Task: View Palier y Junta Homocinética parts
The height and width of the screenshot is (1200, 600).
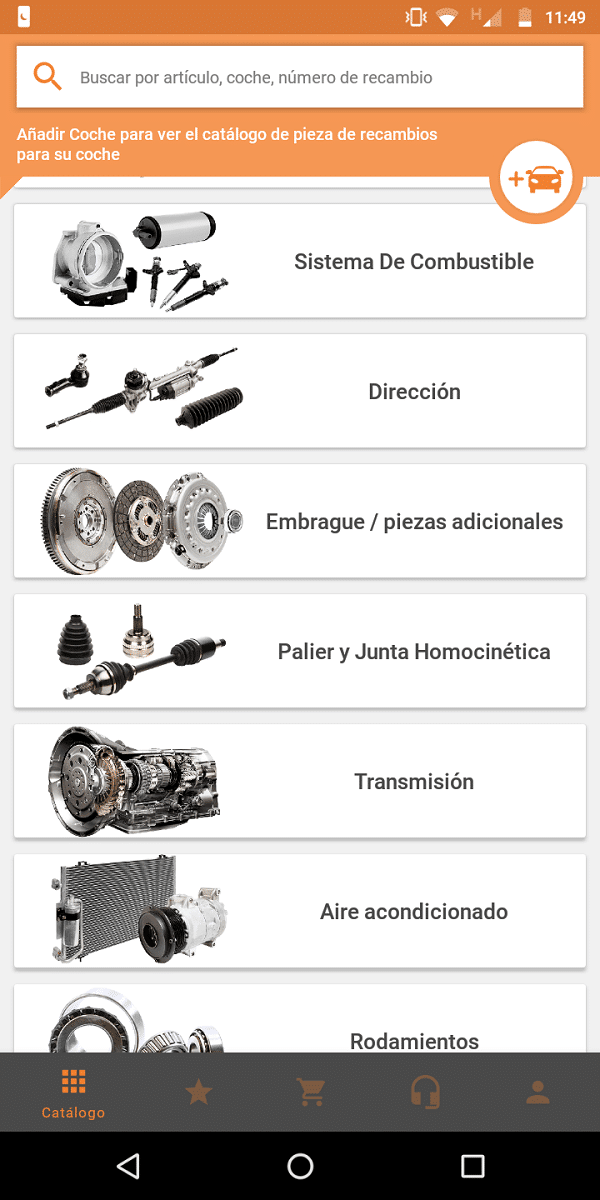Action: [300, 651]
